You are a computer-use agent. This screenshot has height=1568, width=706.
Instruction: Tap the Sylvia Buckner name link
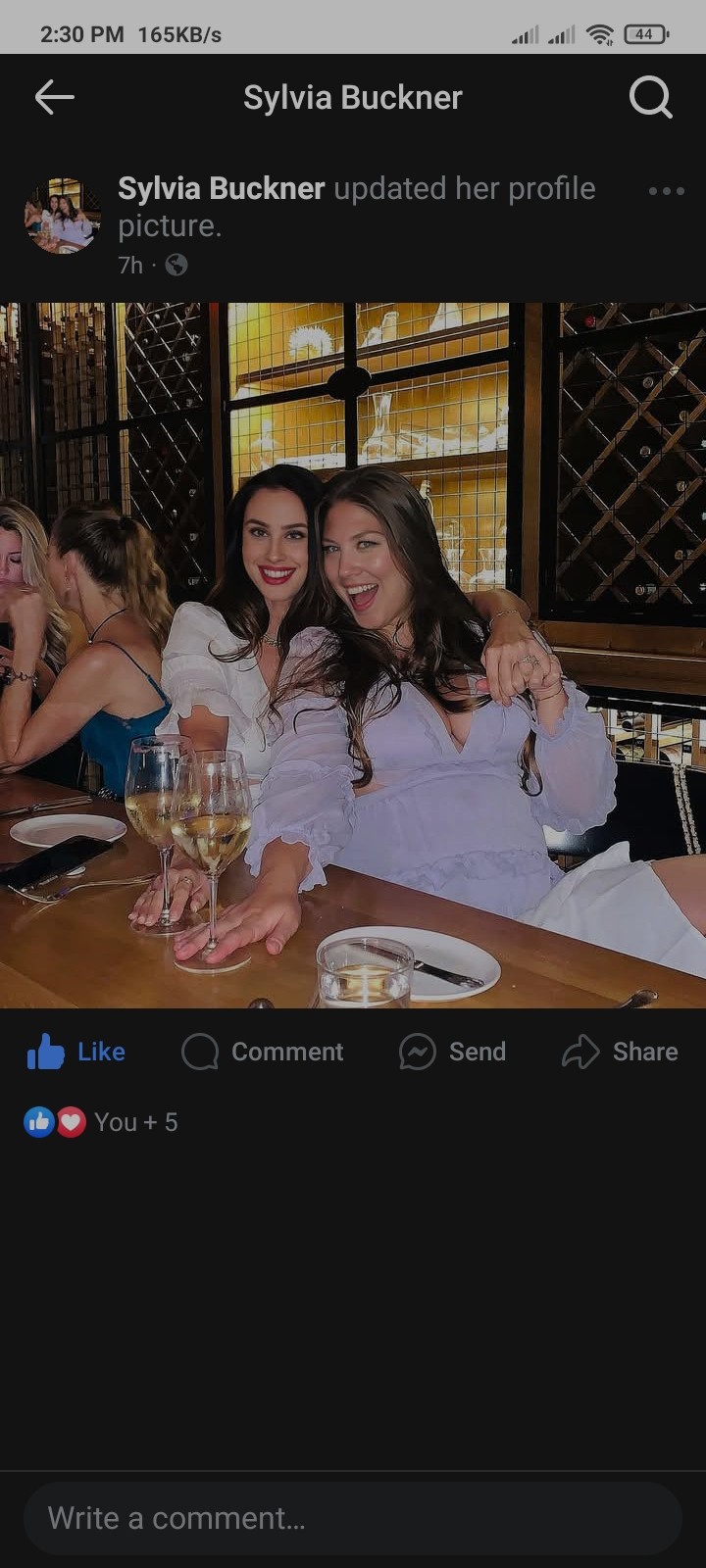tap(221, 188)
